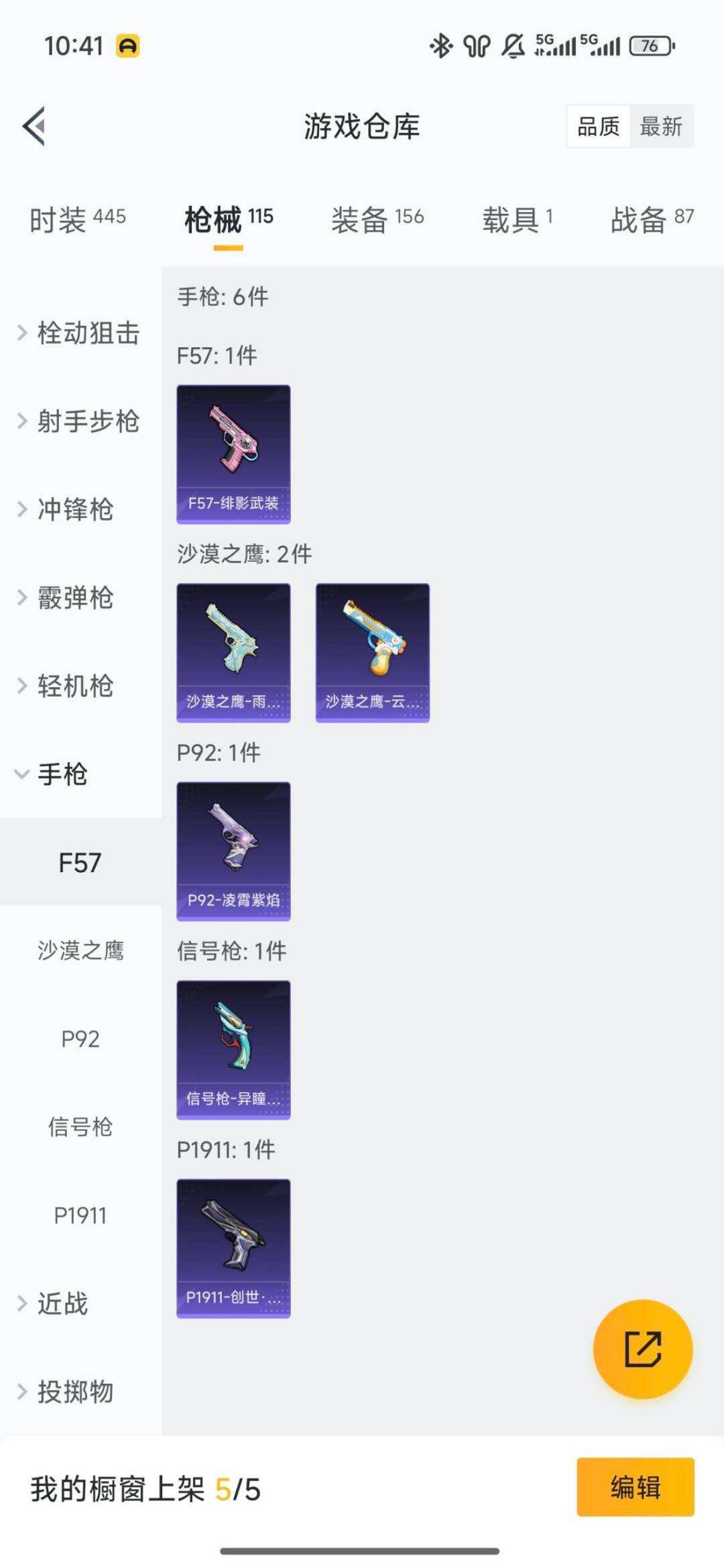Open the P92-凌霄紫焰 pistol icon
724x1568 pixels.
coord(233,850)
